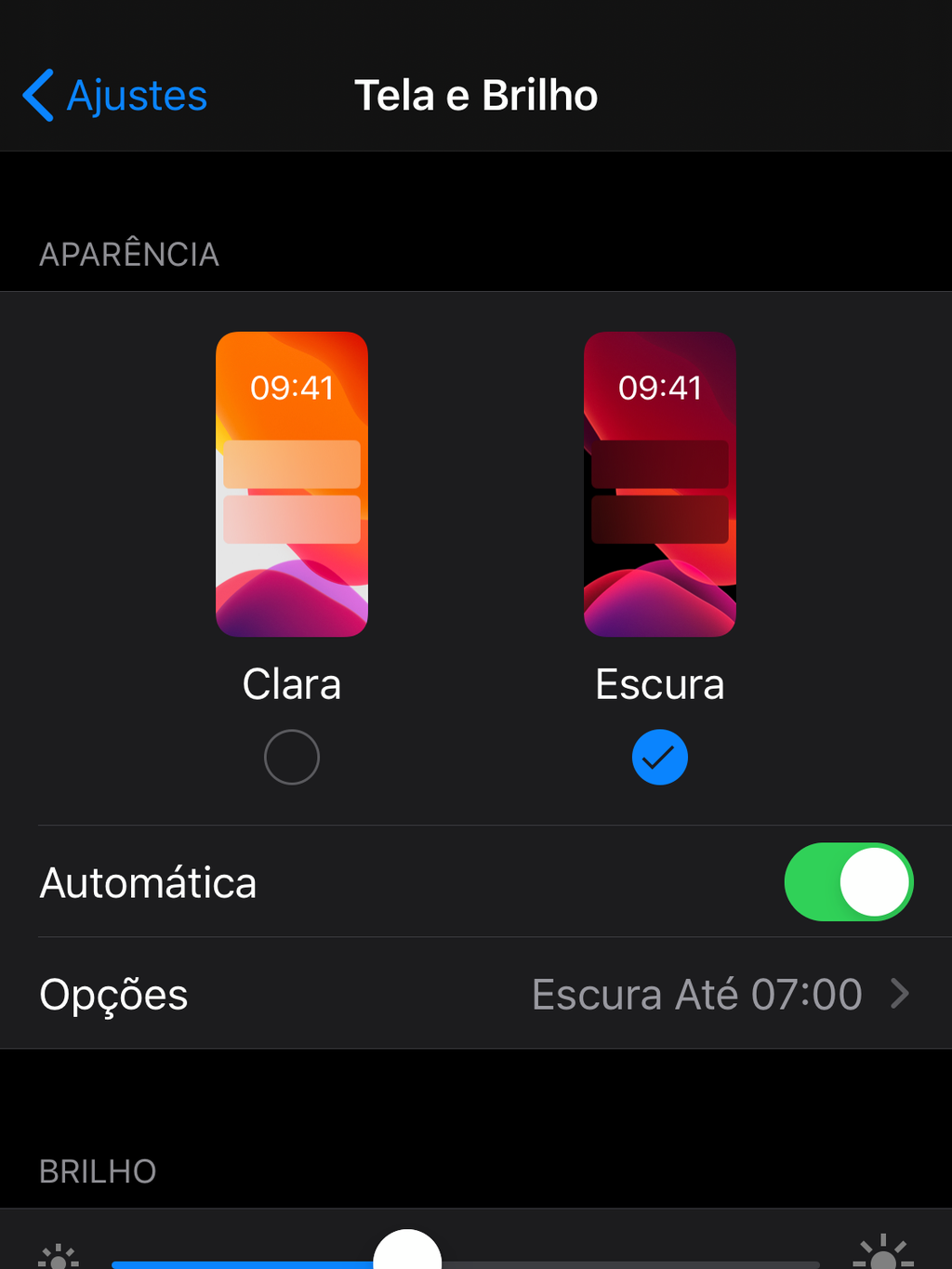The image size is (952, 1269).
Task: Select the Escura appearance radio button
Action: pos(660,757)
